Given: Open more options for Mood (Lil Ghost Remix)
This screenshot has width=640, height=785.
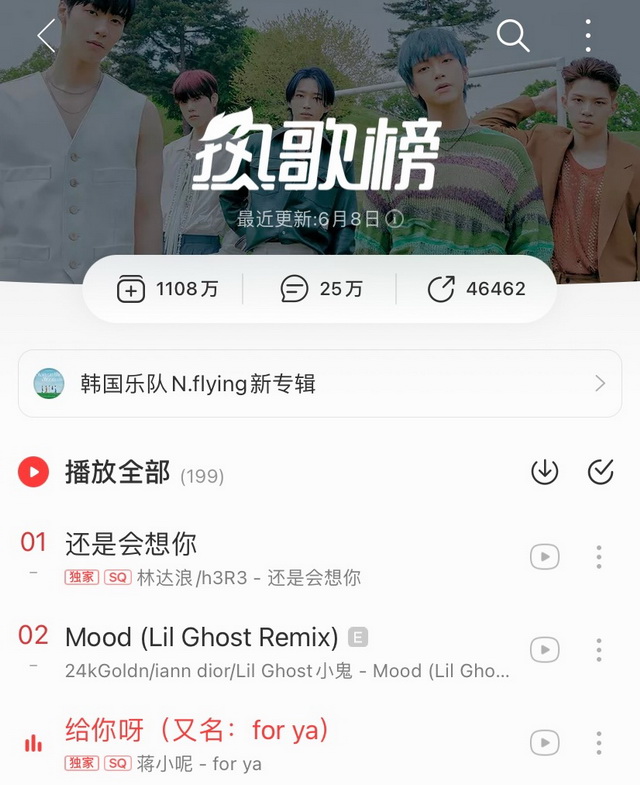Looking at the screenshot, I should tap(599, 650).
